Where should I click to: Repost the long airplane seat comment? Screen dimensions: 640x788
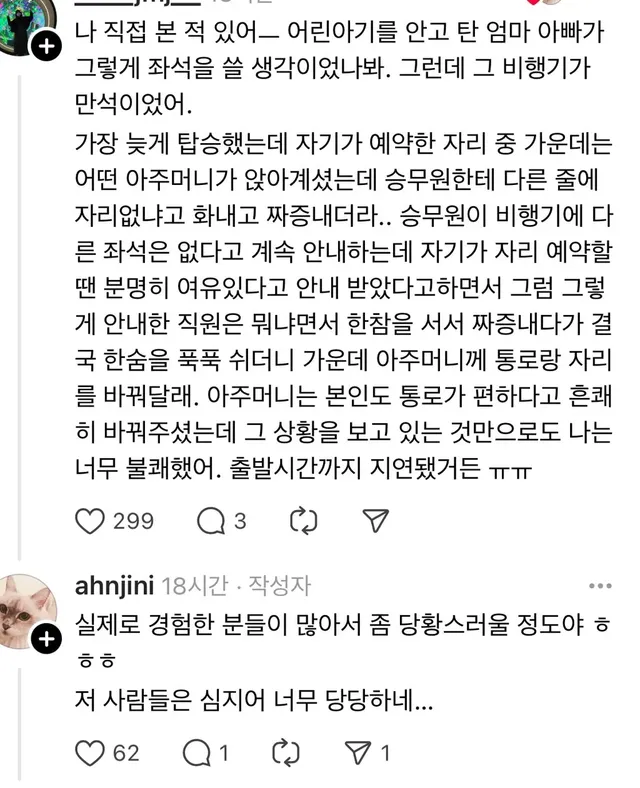[303, 521]
